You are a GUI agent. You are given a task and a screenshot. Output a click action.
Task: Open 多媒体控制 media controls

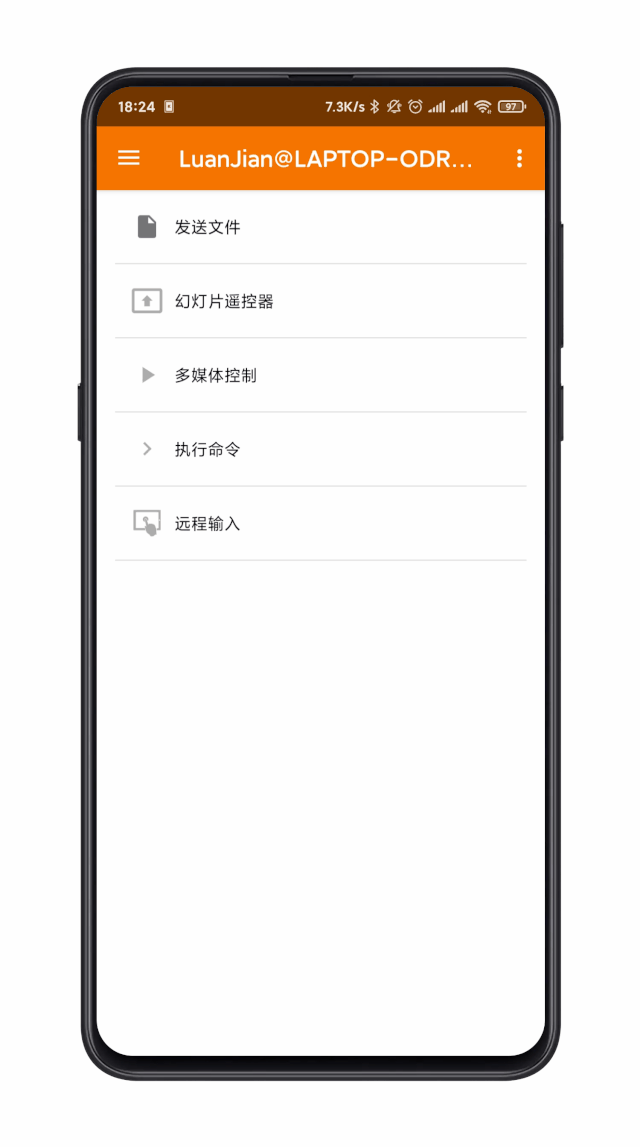[x=320, y=376]
